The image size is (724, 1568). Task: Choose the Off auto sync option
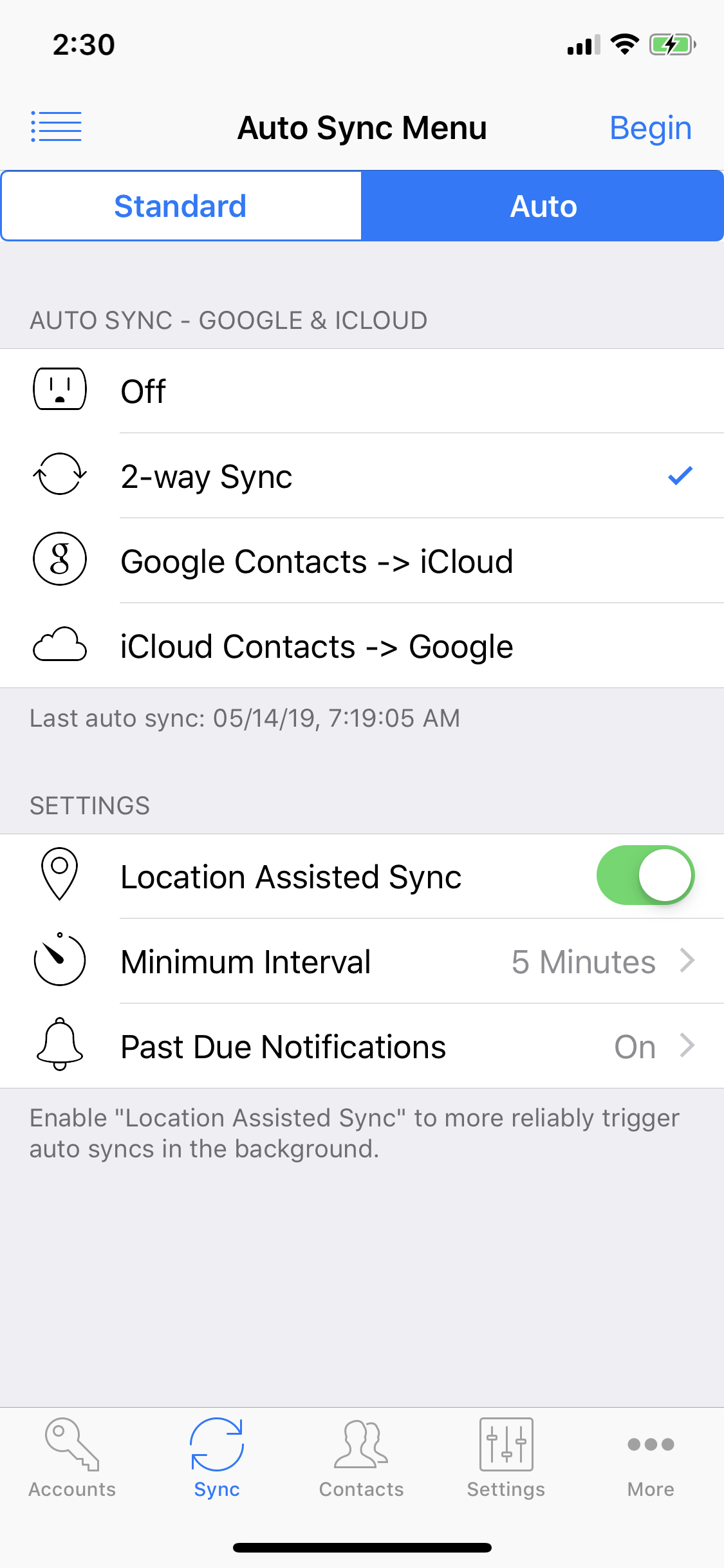point(362,391)
